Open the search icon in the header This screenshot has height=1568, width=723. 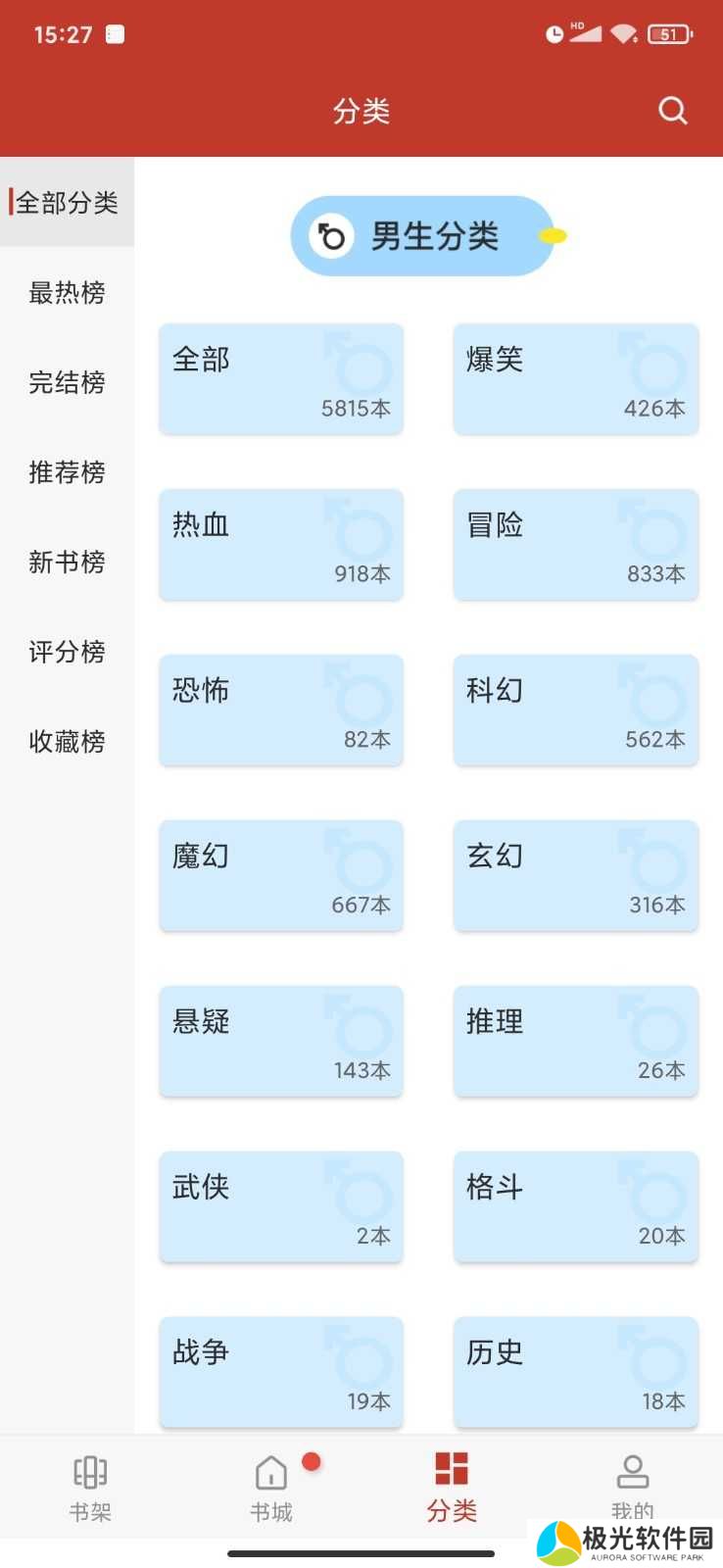pyautogui.click(x=672, y=111)
